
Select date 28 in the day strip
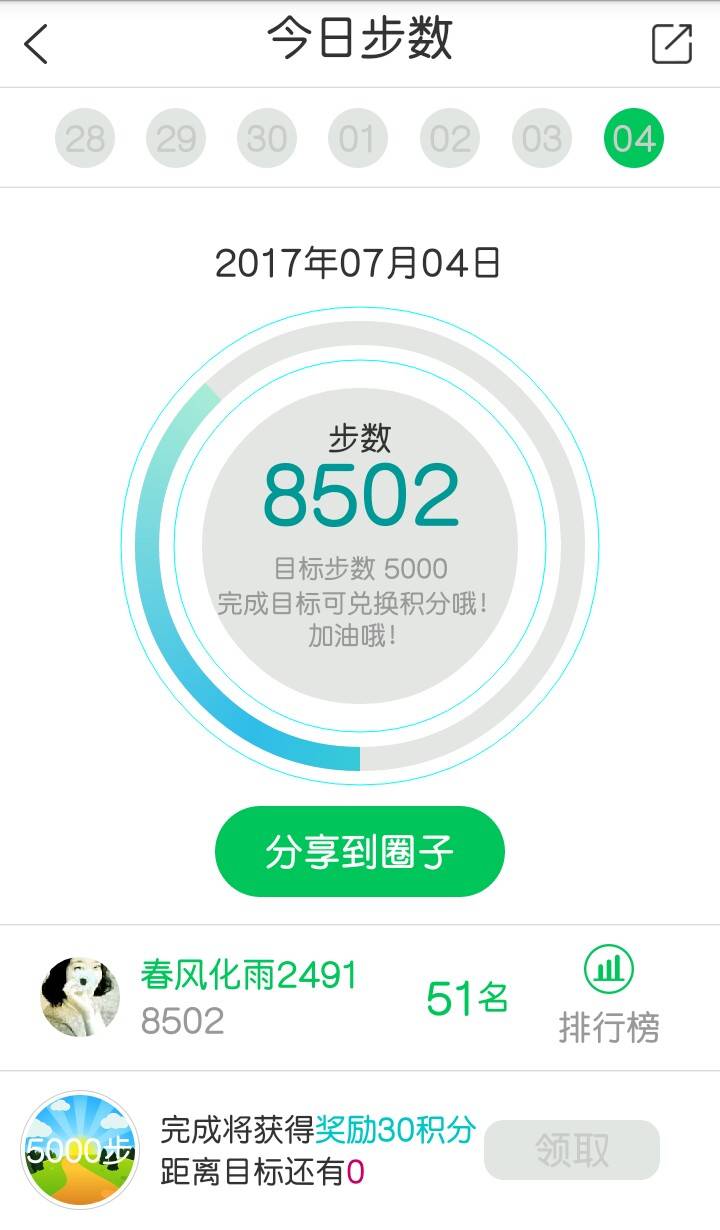coord(85,138)
